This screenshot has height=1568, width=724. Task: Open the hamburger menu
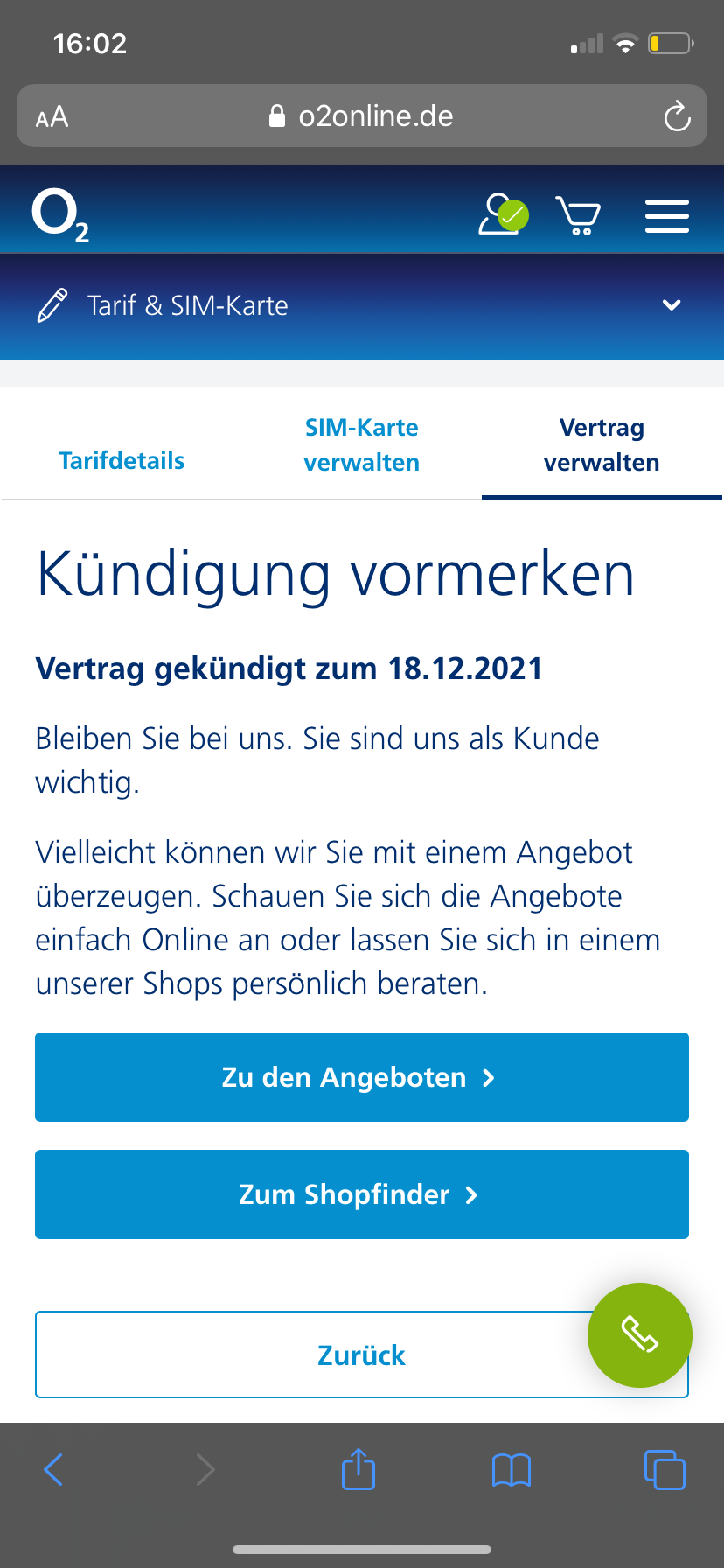pos(666,215)
